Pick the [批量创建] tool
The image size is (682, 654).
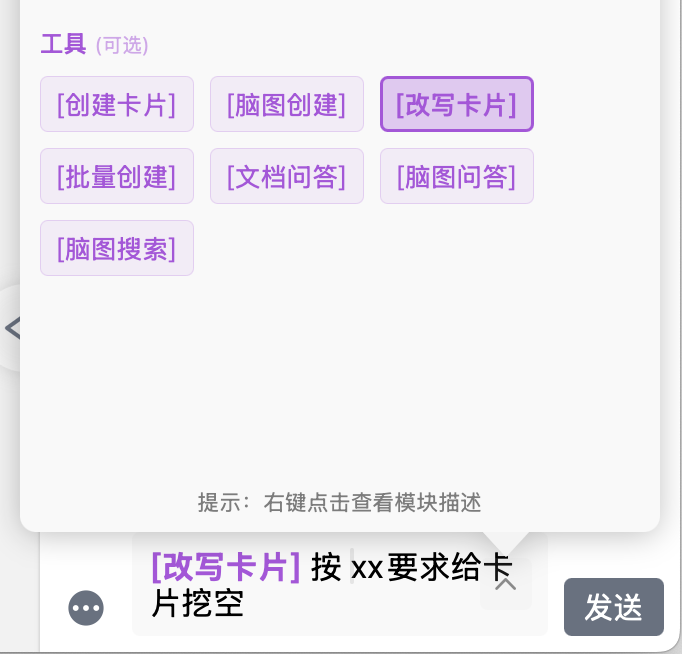(117, 176)
